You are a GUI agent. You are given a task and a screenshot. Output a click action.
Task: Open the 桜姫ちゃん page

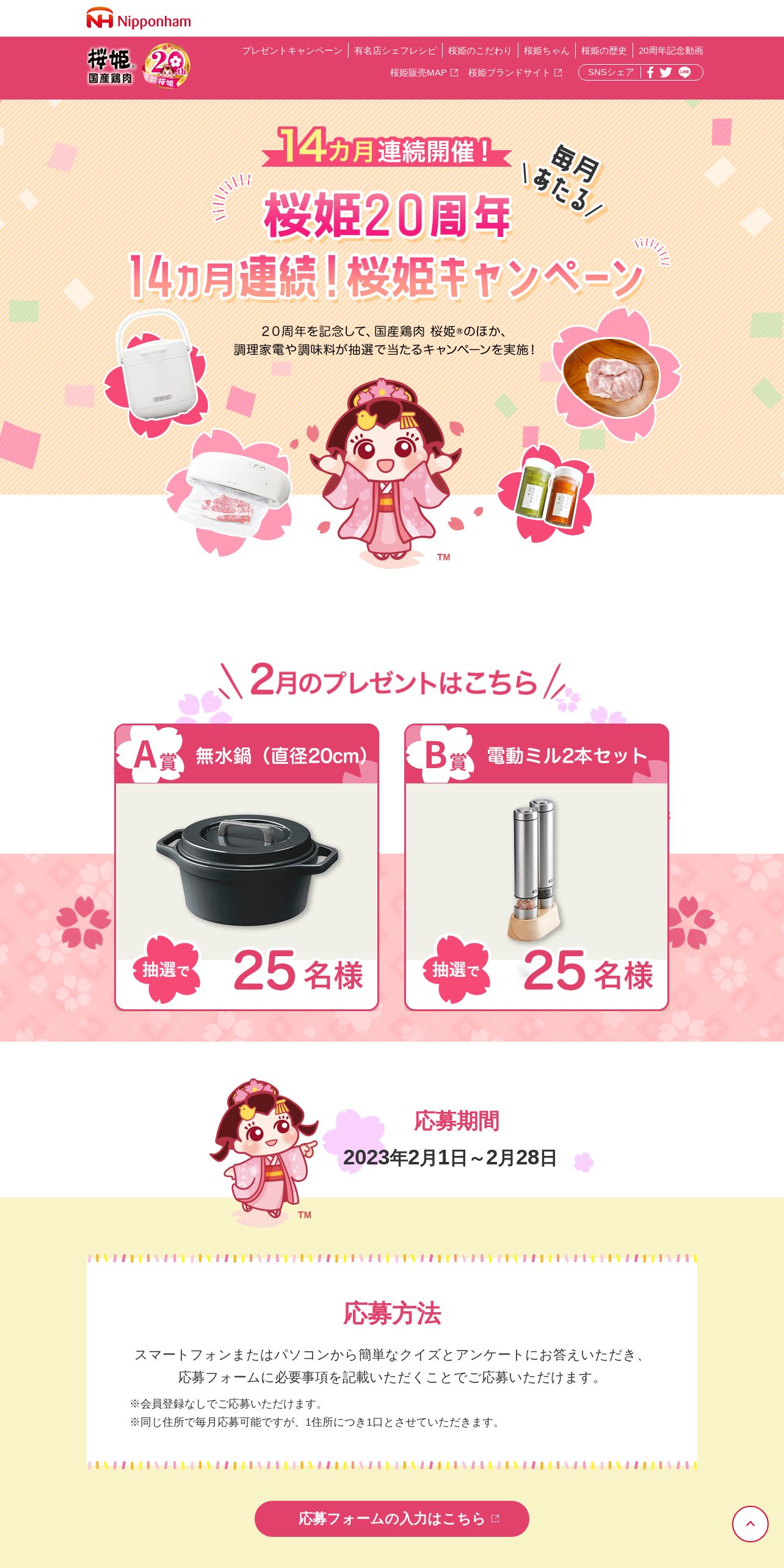pos(546,51)
